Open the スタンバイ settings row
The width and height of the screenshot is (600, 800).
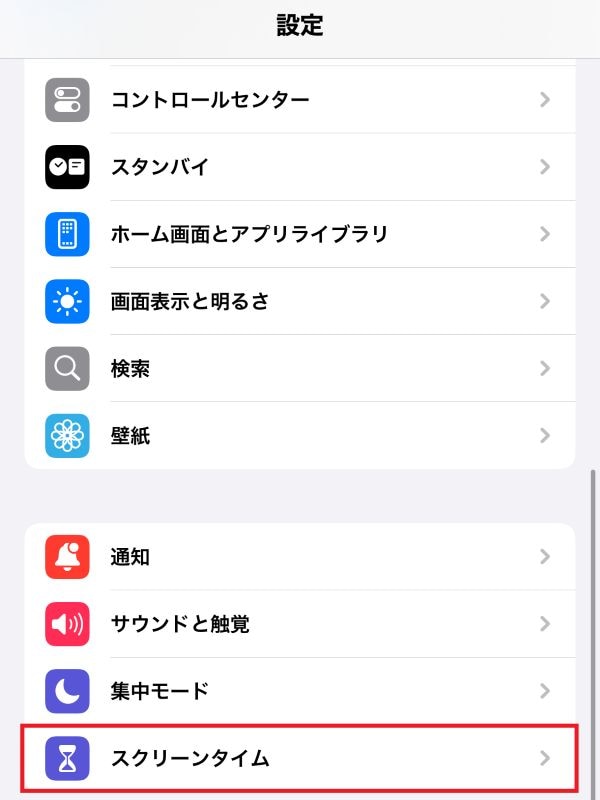click(300, 167)
